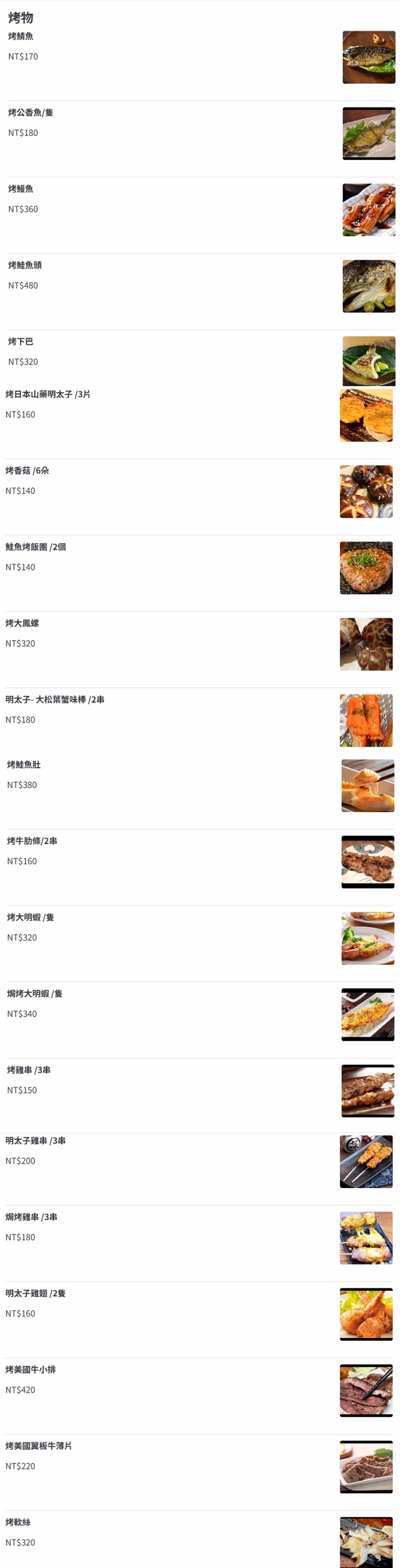Screen dimensions: 400x1568
Task: Select 烤日本山藥明太子 /3片
Action: [48, 395]
